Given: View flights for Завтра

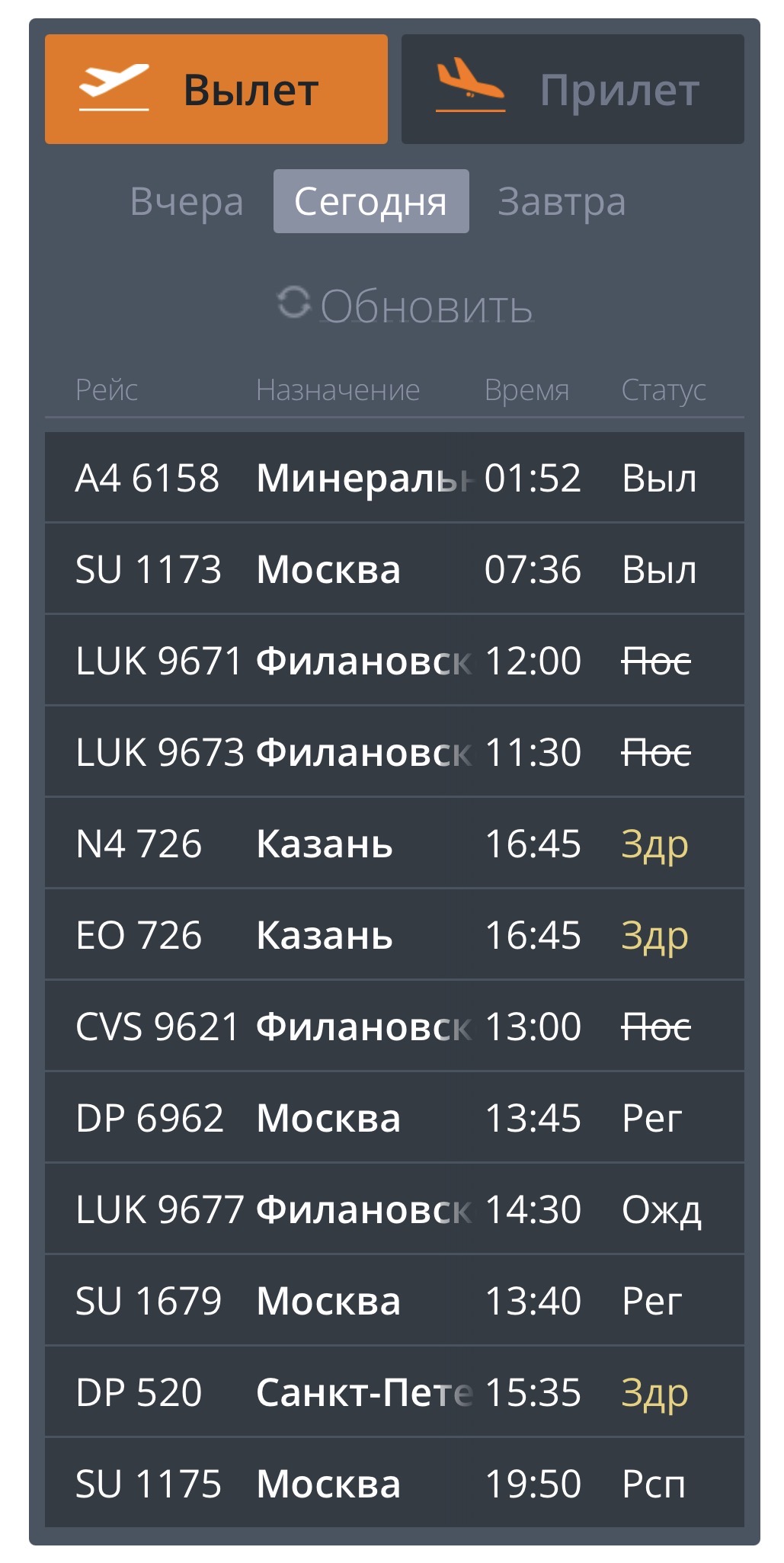Looking at the screenshot, I should click(x=562, y=202).
